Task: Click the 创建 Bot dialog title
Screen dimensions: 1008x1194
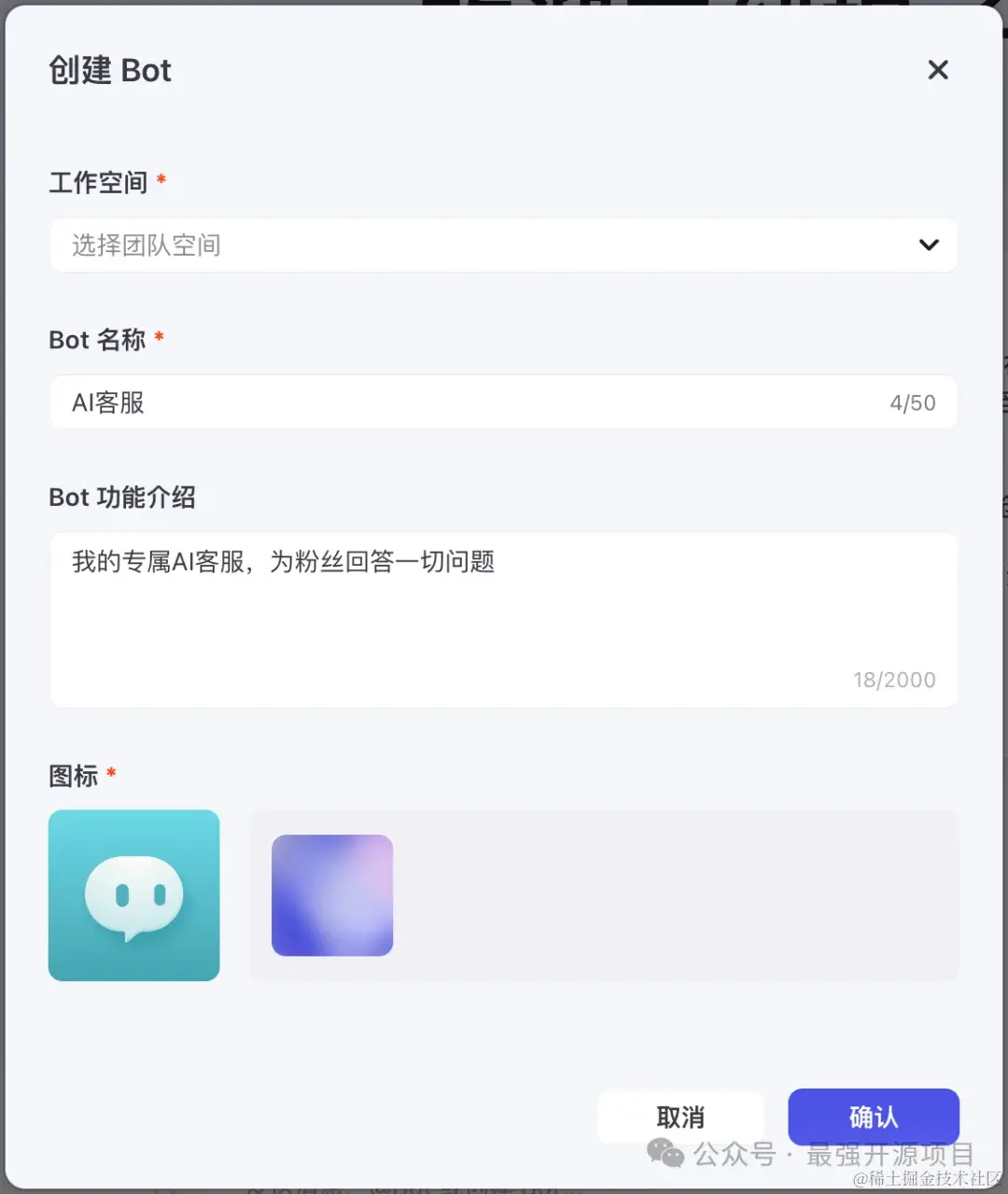Action: pyautogui.click(x=110, y=70)
